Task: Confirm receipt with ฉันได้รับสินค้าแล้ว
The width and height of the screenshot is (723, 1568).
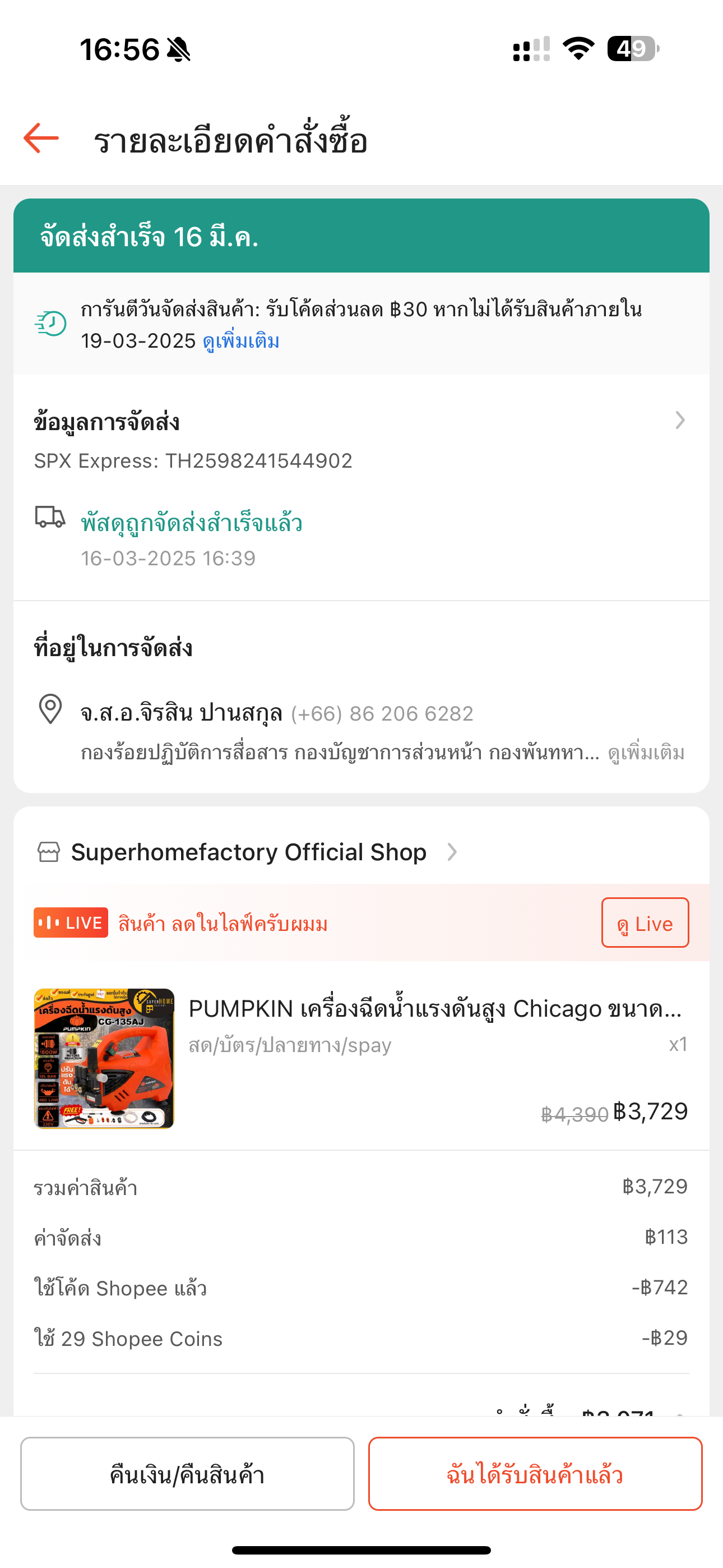Action: [535, 1474]
